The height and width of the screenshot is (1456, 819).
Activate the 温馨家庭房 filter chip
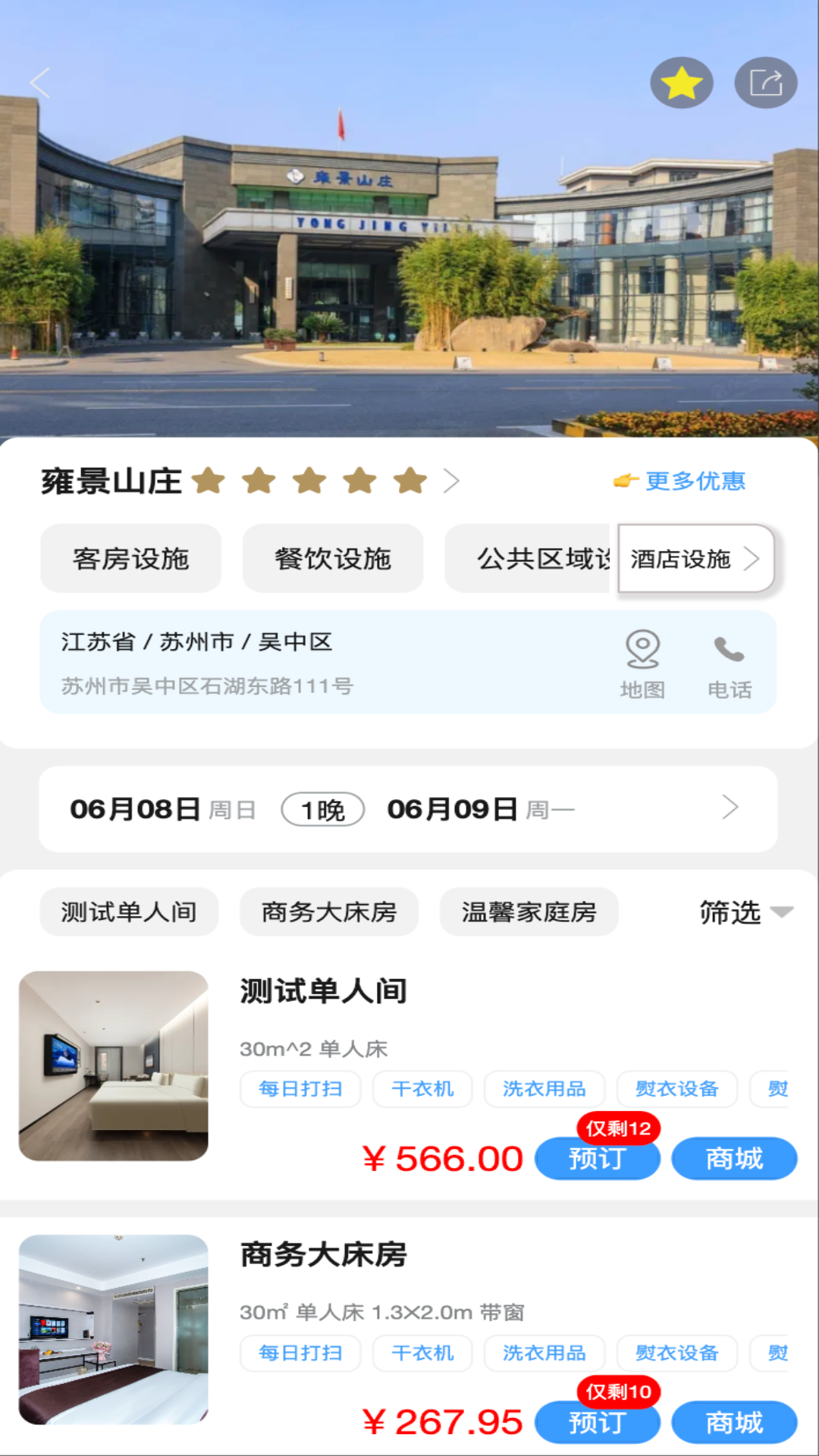point(529,912)
